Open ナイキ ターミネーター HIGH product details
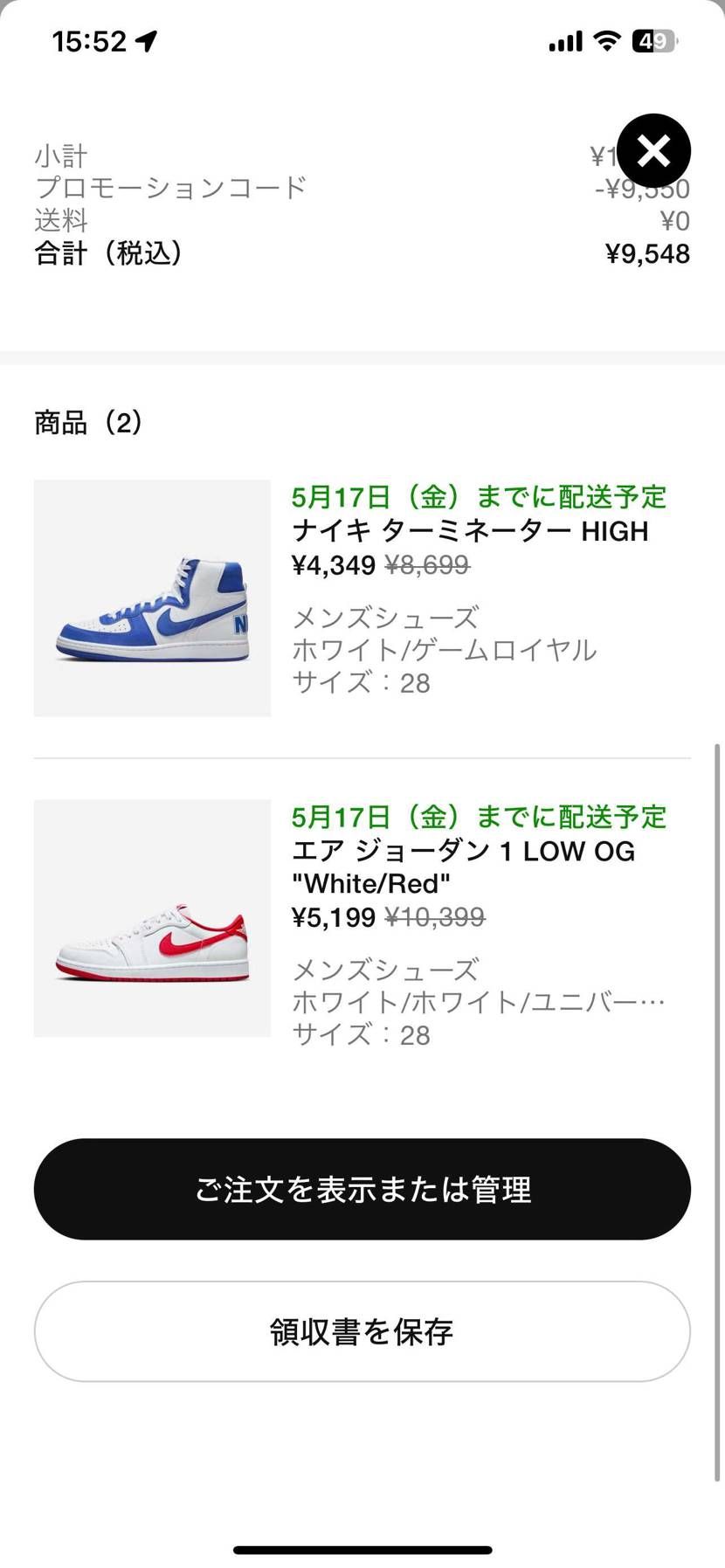The image size is (725, 1568). 469,530
